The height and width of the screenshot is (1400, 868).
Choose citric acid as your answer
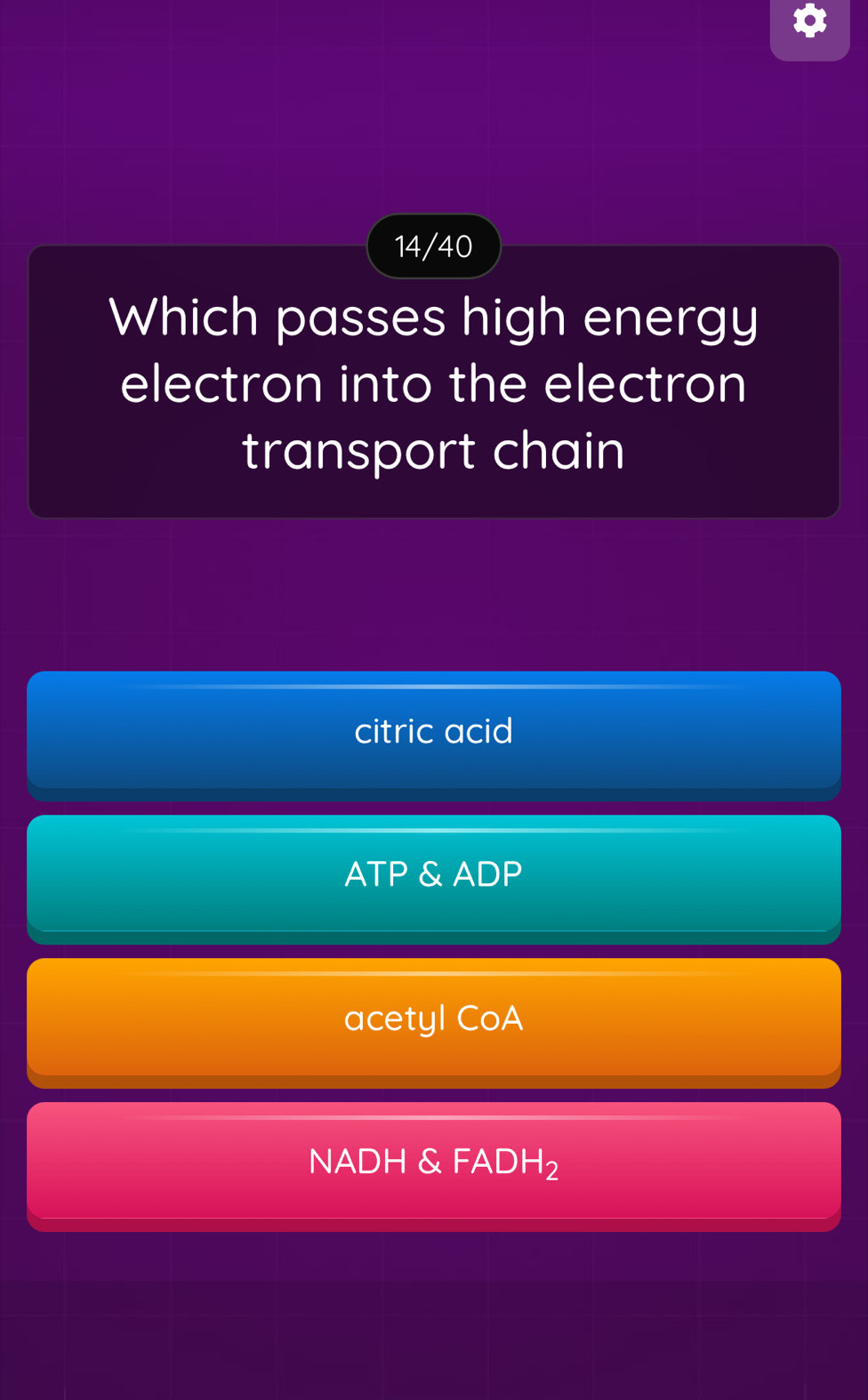click(434, 732)
